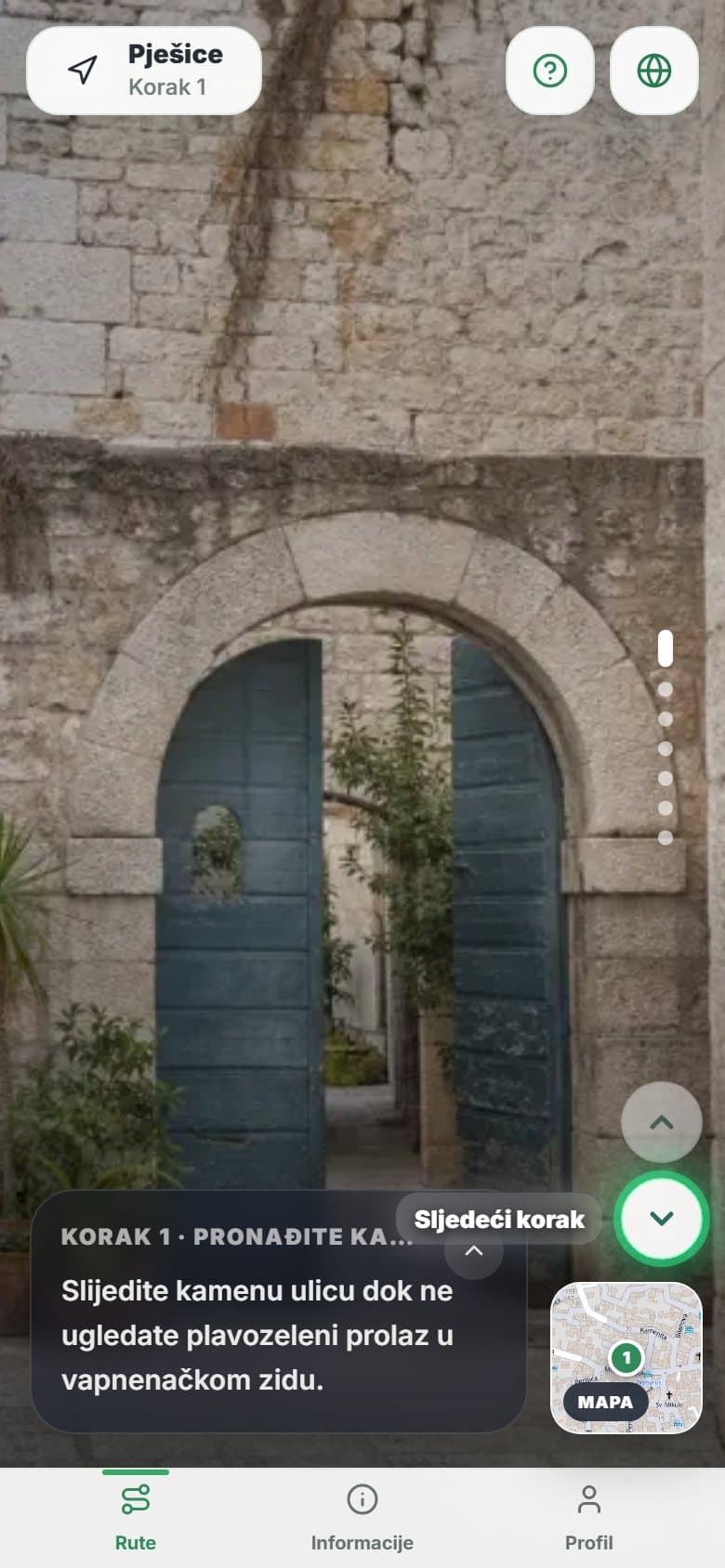
Task: Advance to the next step with down arrow
Action: [x=662, y=1219]
